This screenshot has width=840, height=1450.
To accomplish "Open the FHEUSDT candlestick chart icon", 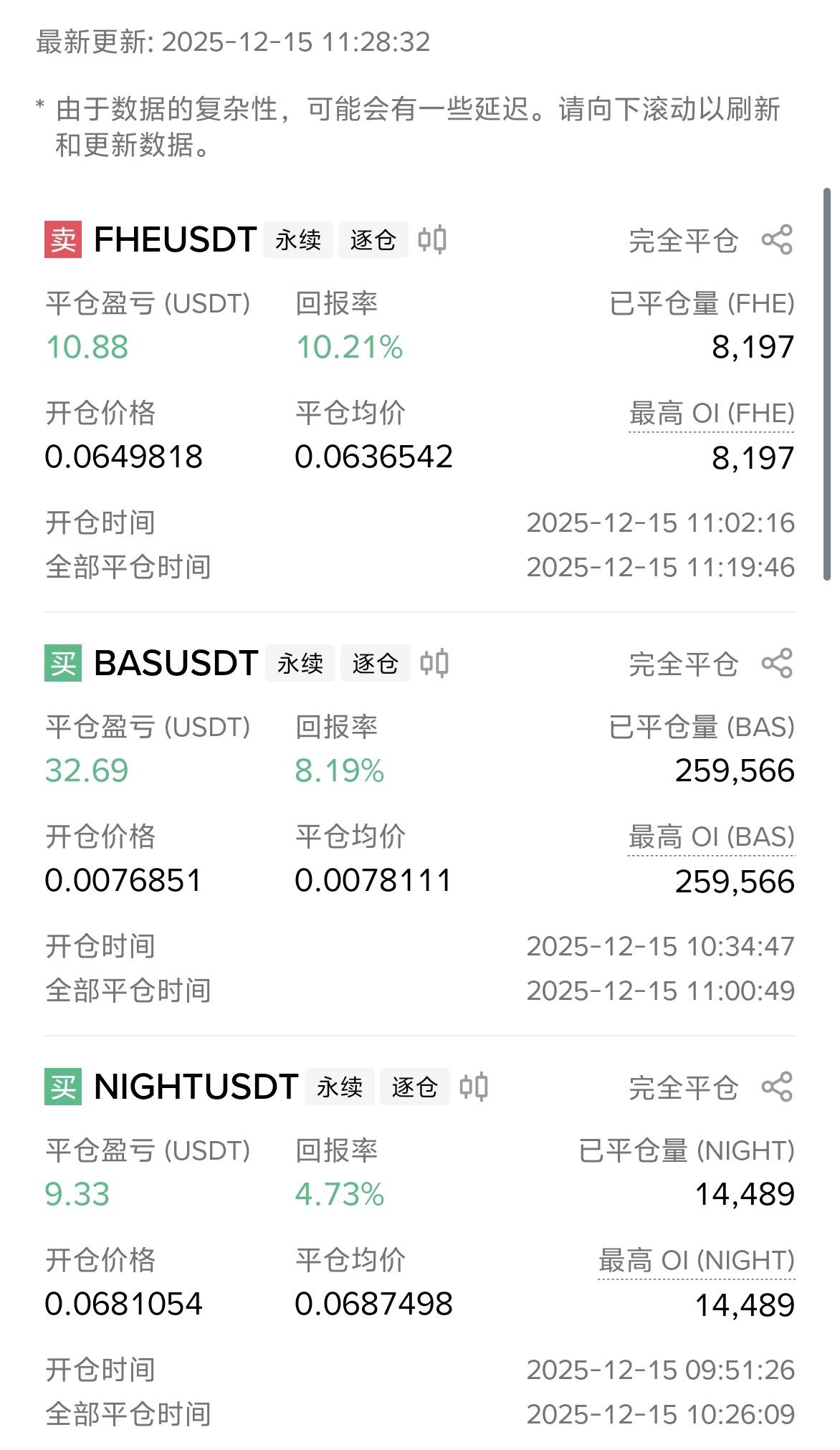I will [433, 239].
